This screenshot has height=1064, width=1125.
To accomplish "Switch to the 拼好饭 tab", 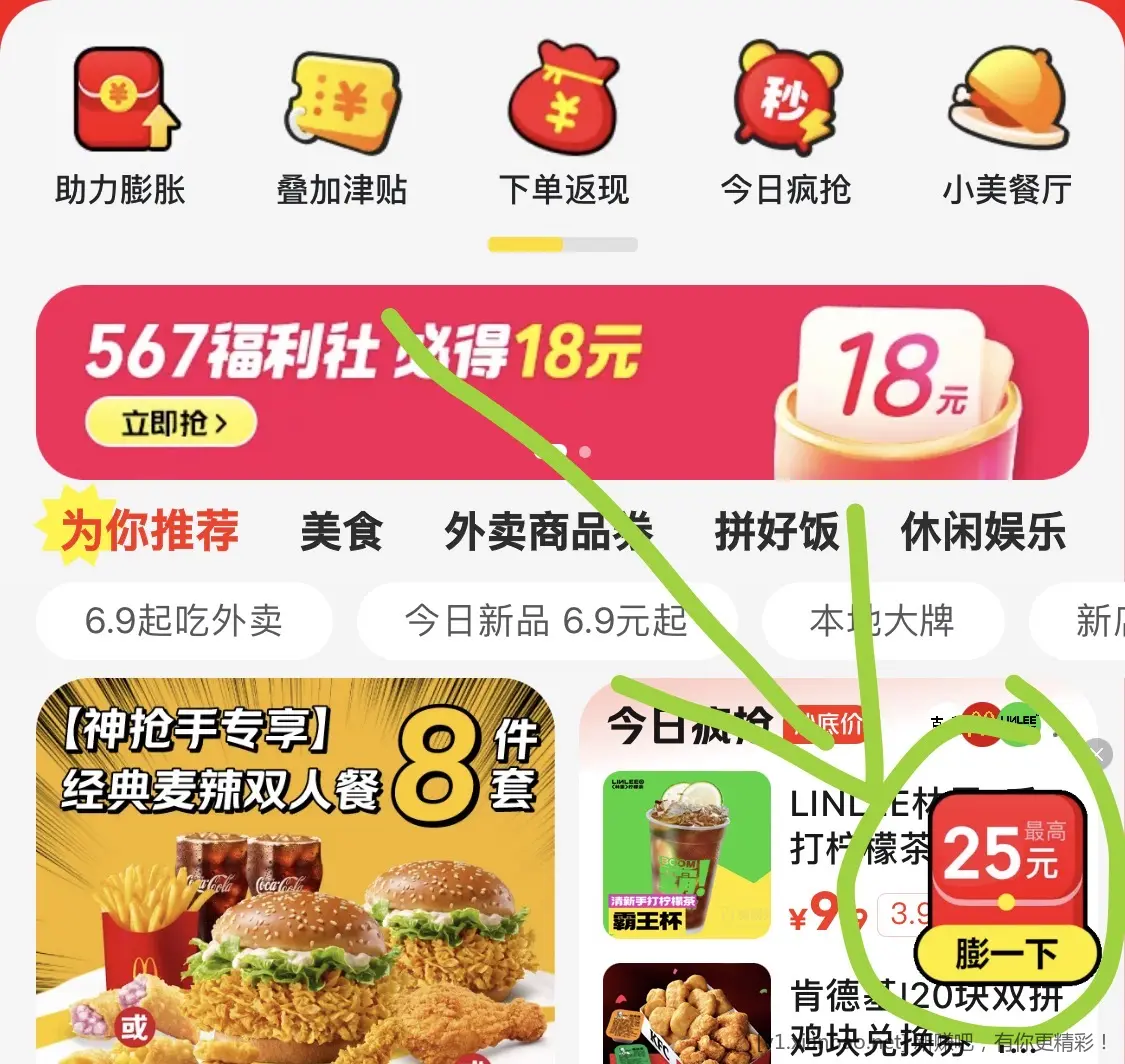I will tap(776, 531).
